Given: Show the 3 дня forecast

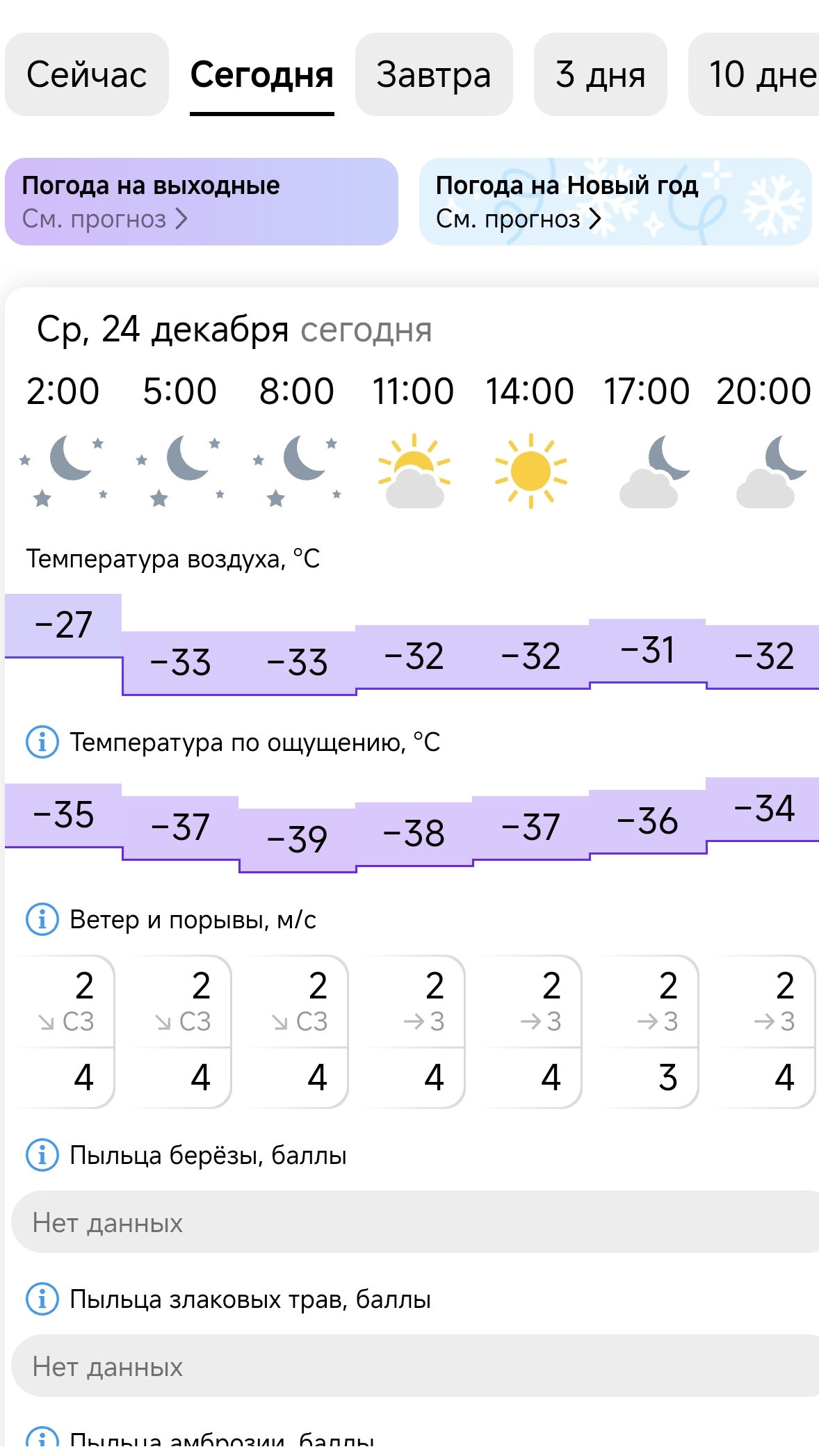Looking at the screenshot, I should click(600, 74).
